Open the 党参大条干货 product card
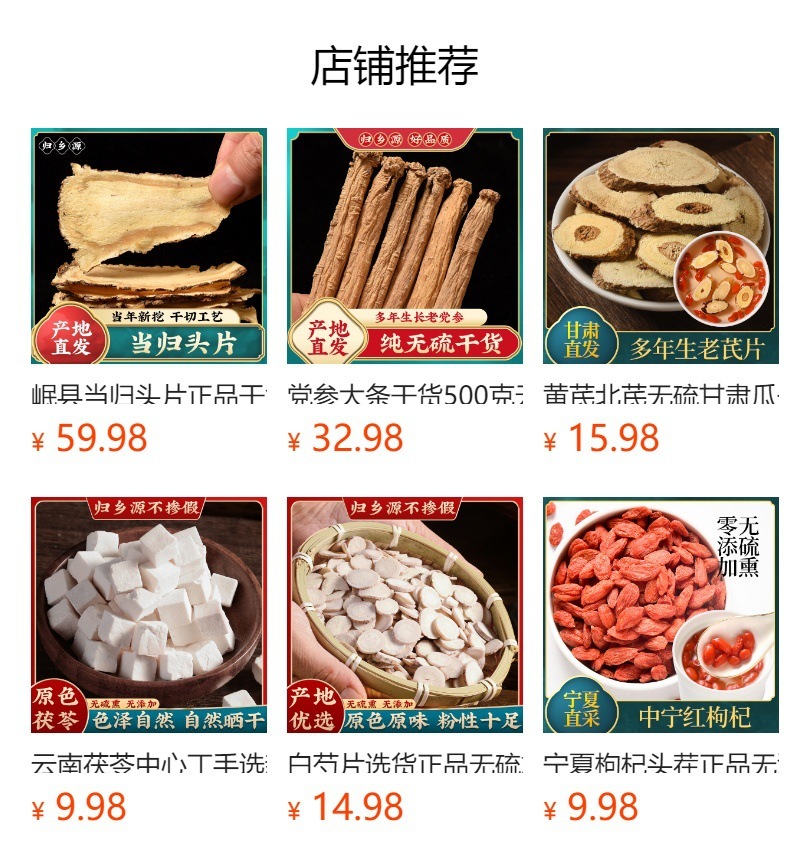This screenshot has width=790, height=866. point(405,247)
